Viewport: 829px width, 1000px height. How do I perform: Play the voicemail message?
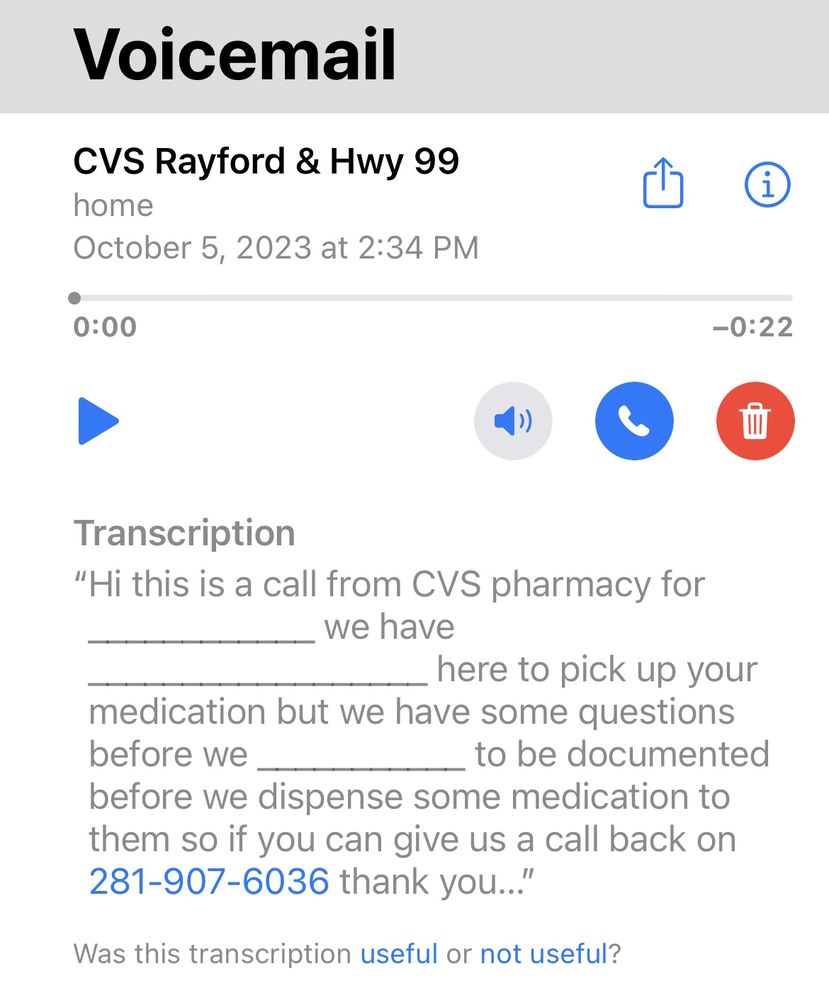click(98, 421)
